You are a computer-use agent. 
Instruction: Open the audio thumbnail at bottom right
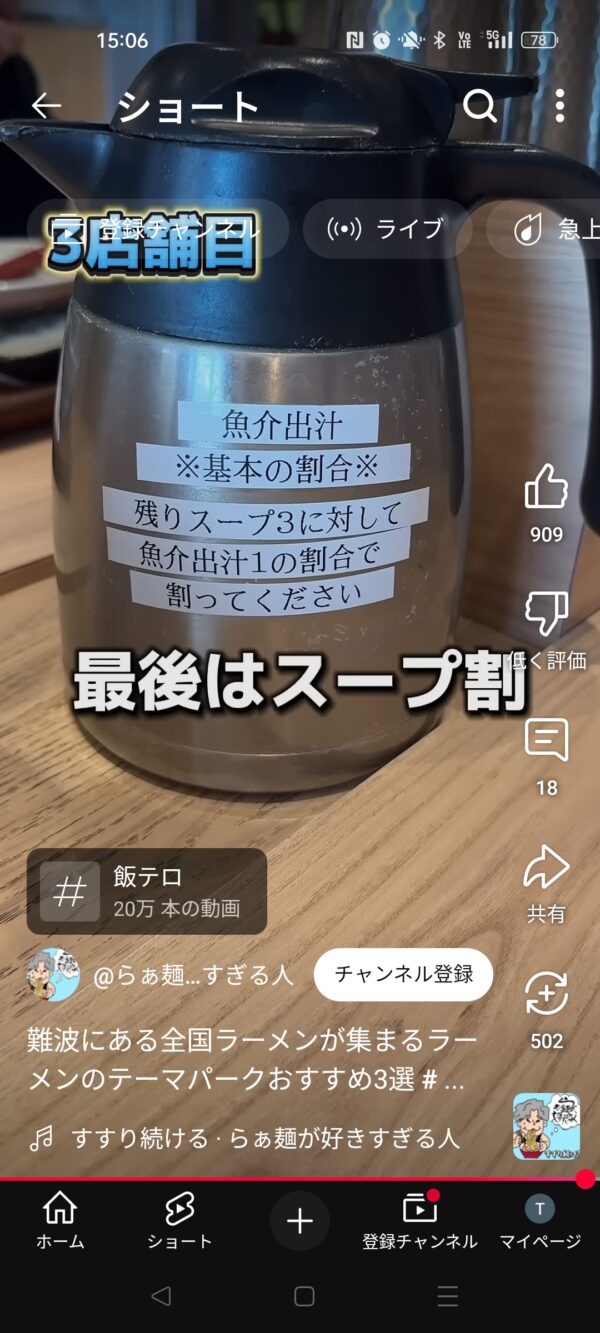click(x=546, y=1126)
